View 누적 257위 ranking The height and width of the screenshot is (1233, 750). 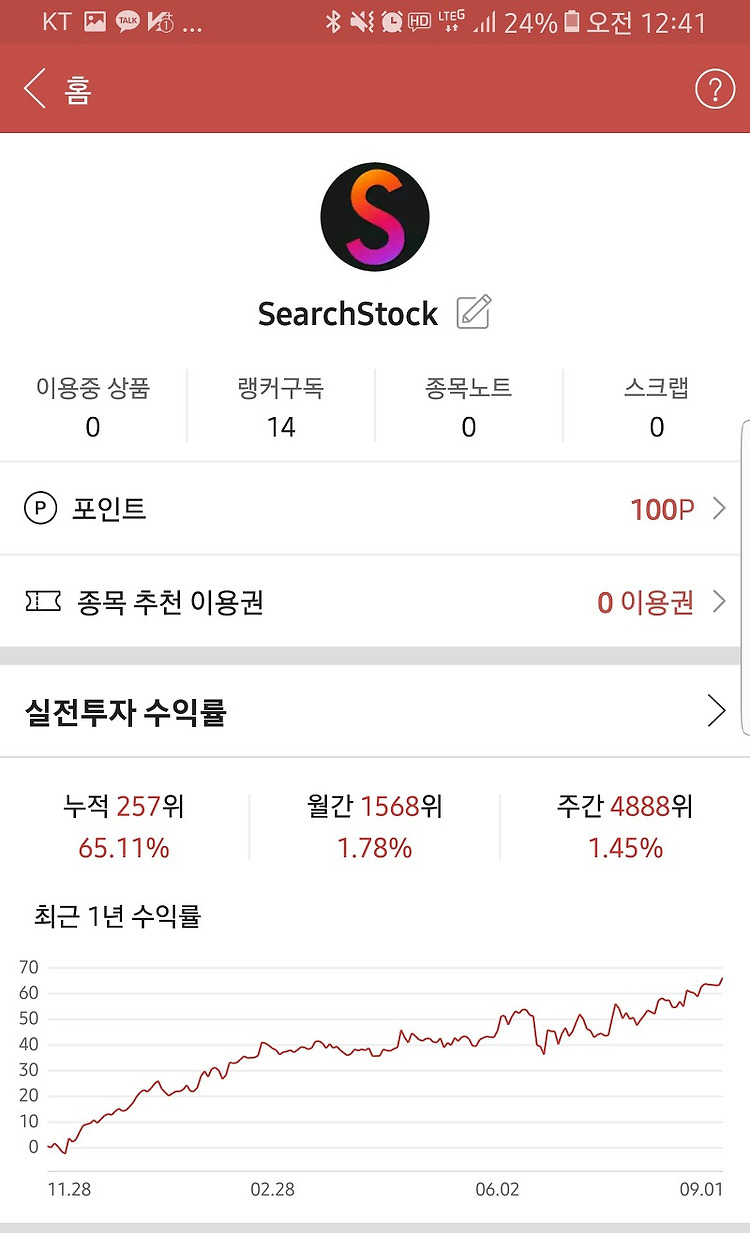tap(124, 827)
